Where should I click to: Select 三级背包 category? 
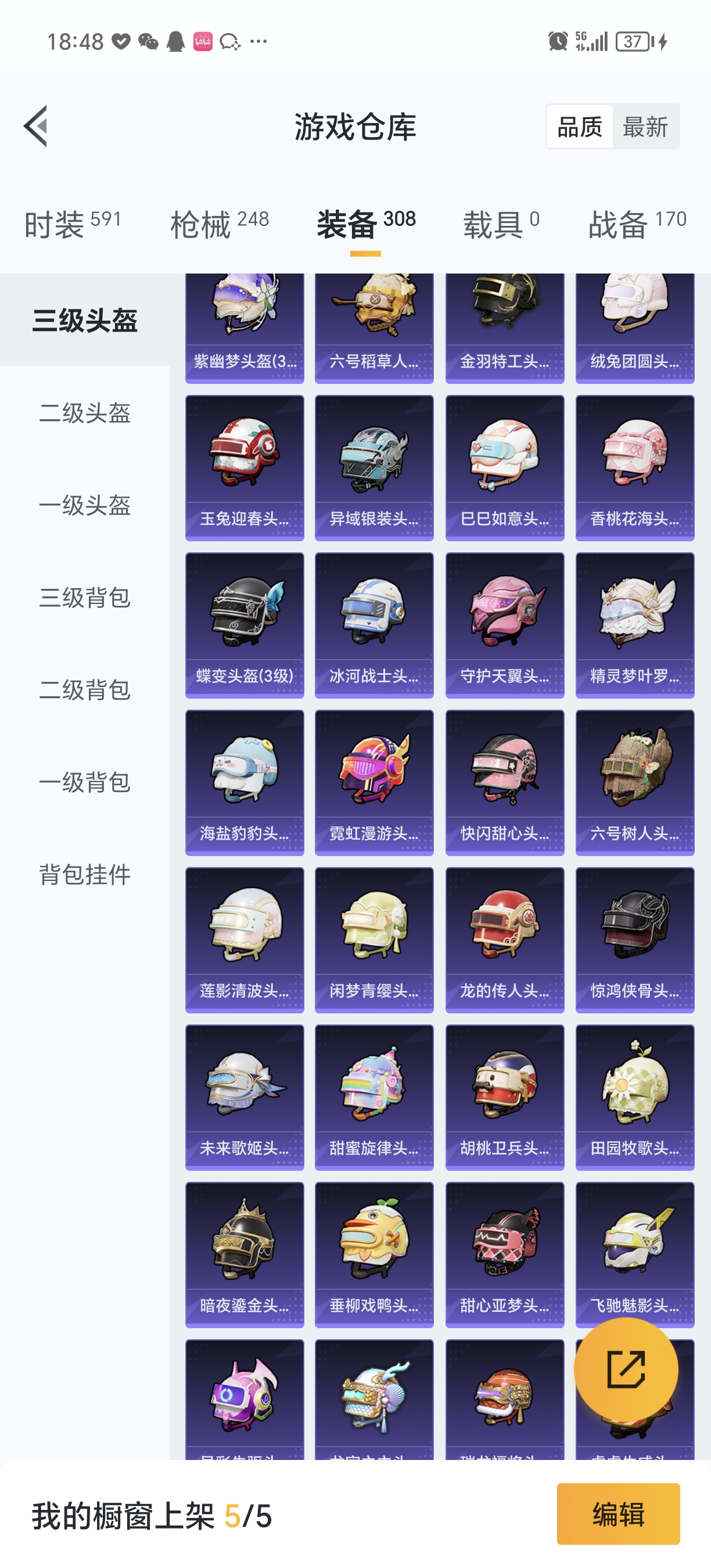(x=85, y=597)
